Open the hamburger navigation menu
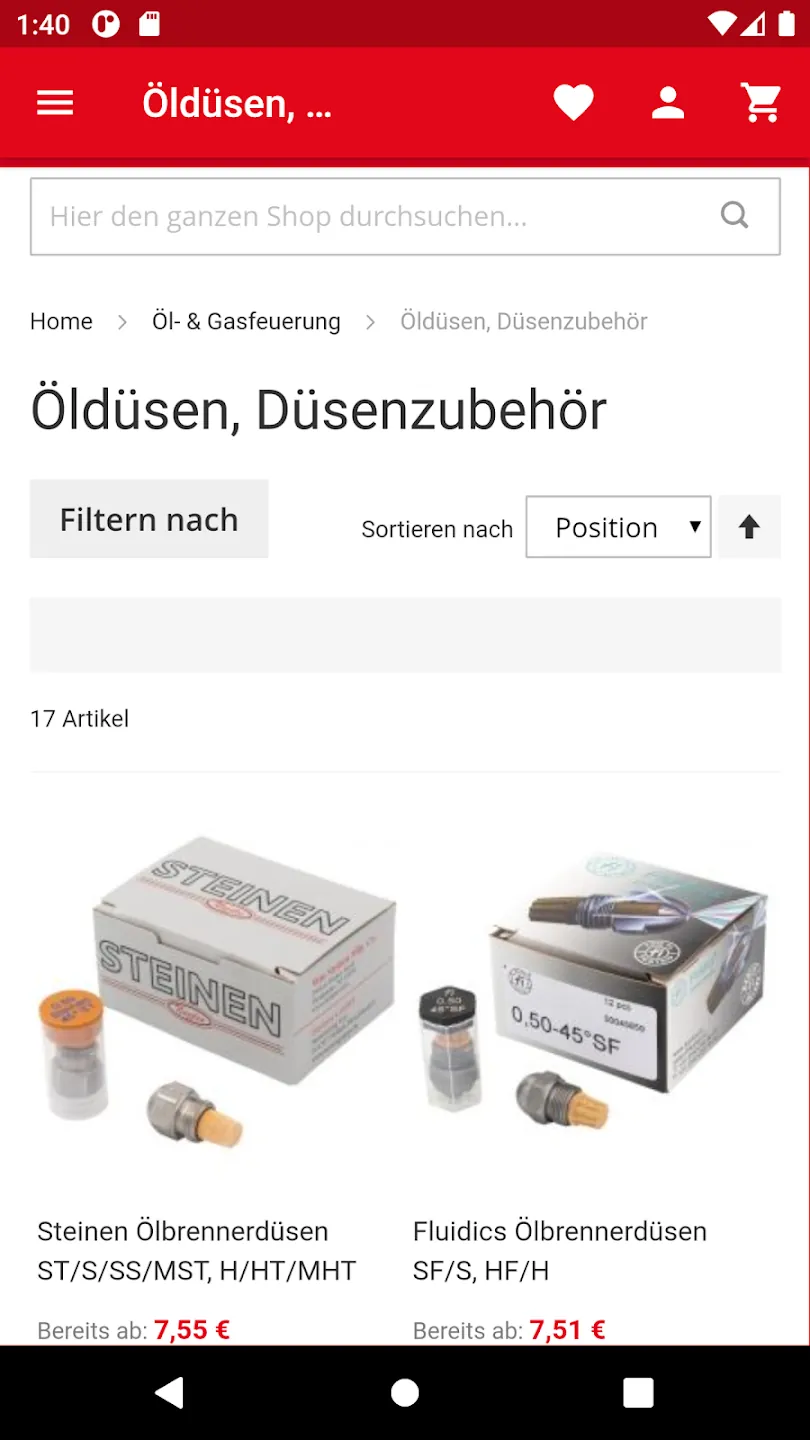Image resolution: width=810 pixels, height=1440 pixels. 55,103
